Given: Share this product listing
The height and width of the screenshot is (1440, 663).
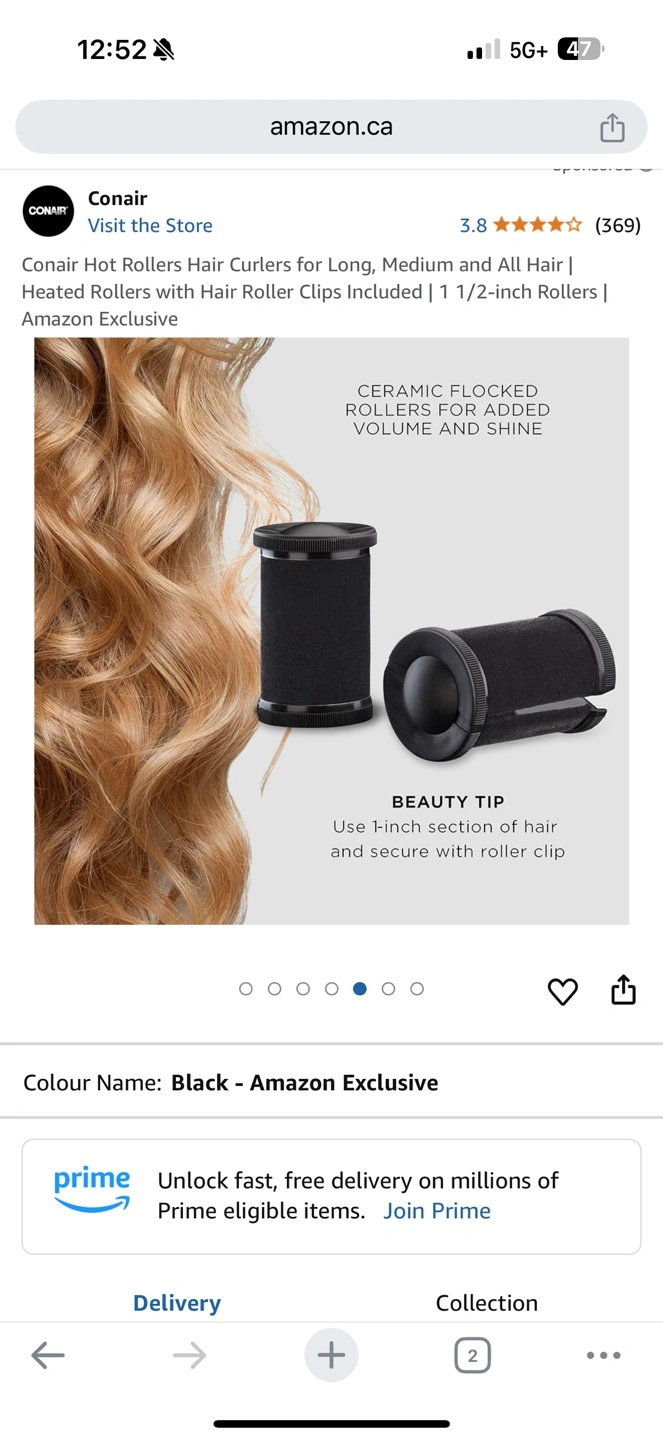Looking at the screenshot, I should [623, 989].
